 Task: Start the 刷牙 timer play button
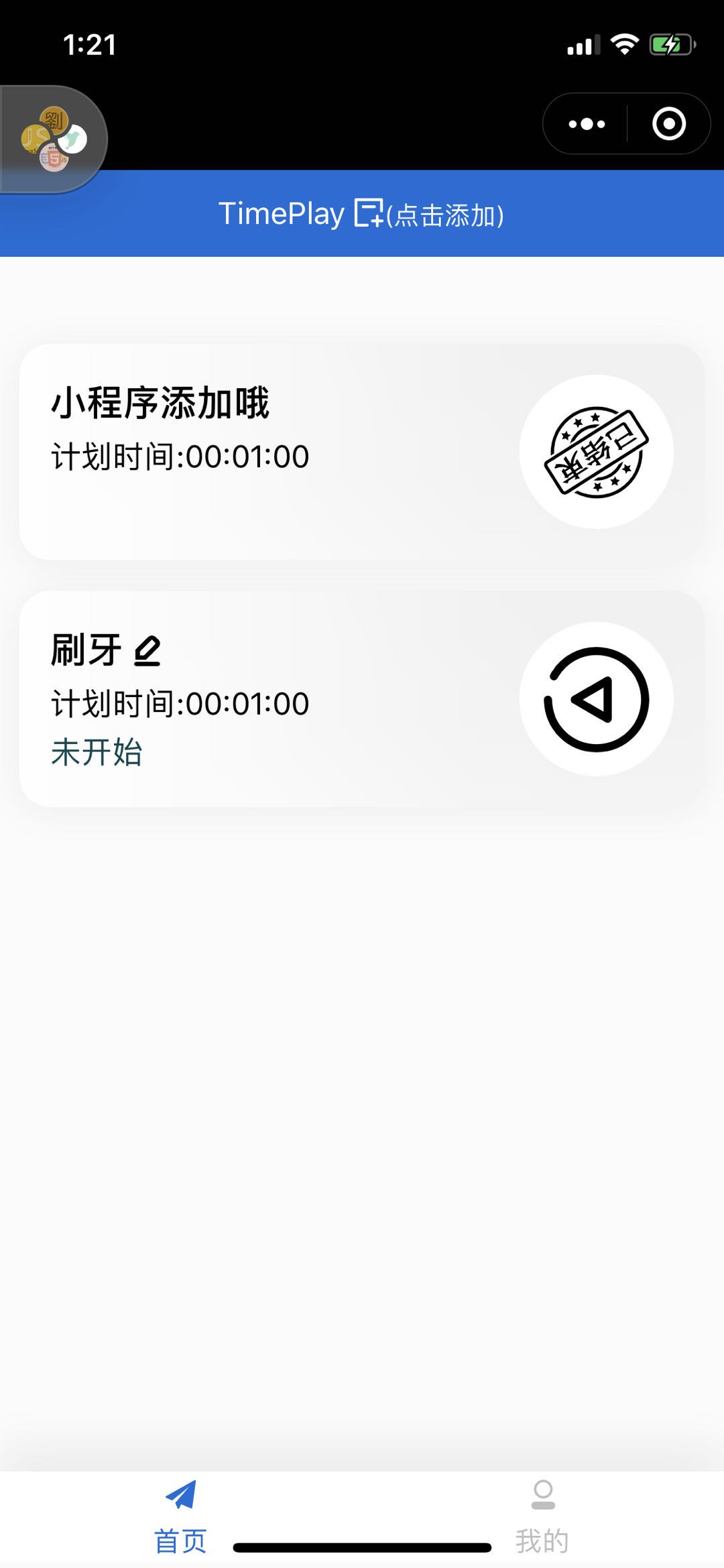[x=596, y=699]
